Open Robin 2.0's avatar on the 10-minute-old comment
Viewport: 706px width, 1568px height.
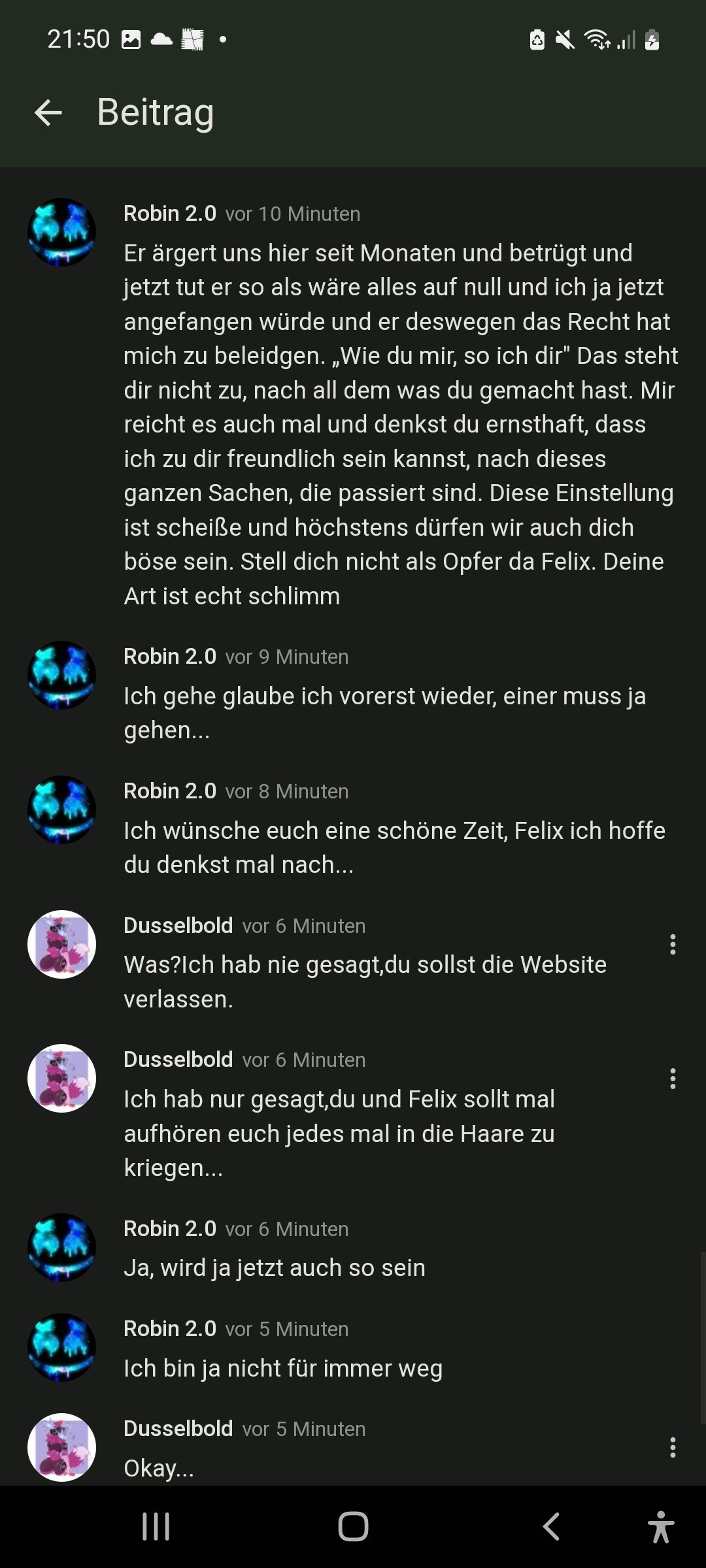61,233
